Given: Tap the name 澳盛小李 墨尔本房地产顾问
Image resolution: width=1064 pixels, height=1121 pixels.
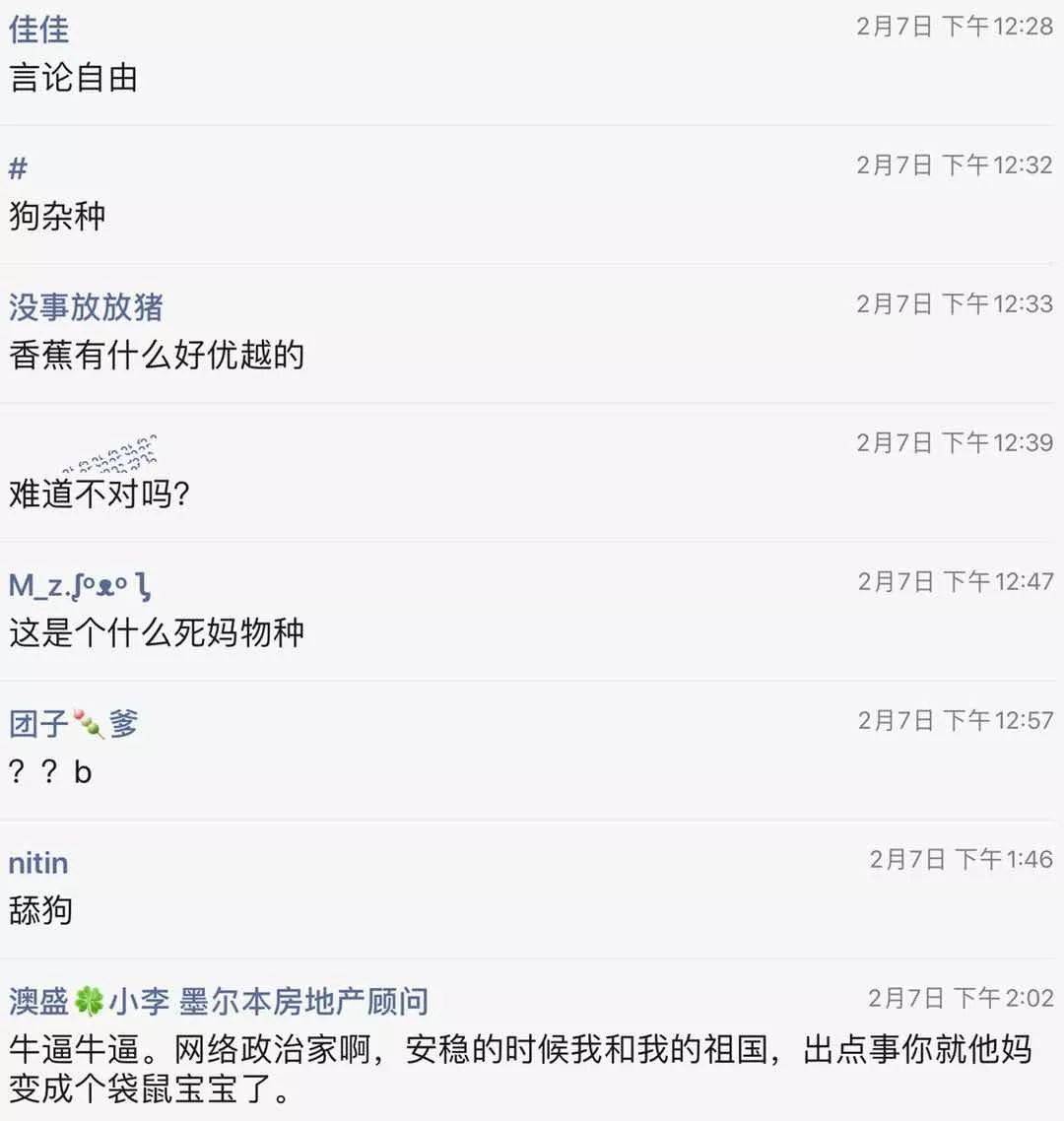Looking at the screenshot, I should [219, 1002].
